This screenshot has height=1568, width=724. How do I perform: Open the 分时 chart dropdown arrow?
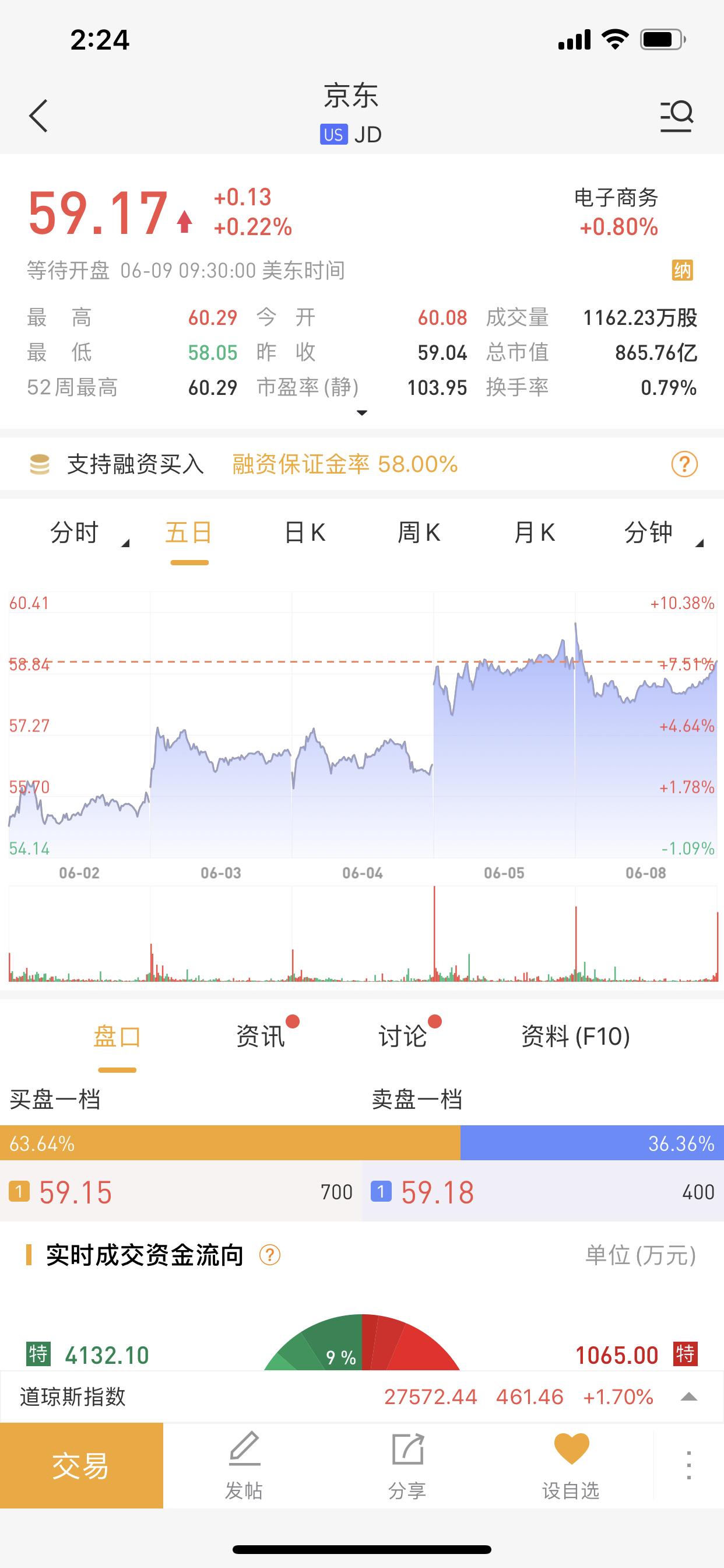pos(127,542)
